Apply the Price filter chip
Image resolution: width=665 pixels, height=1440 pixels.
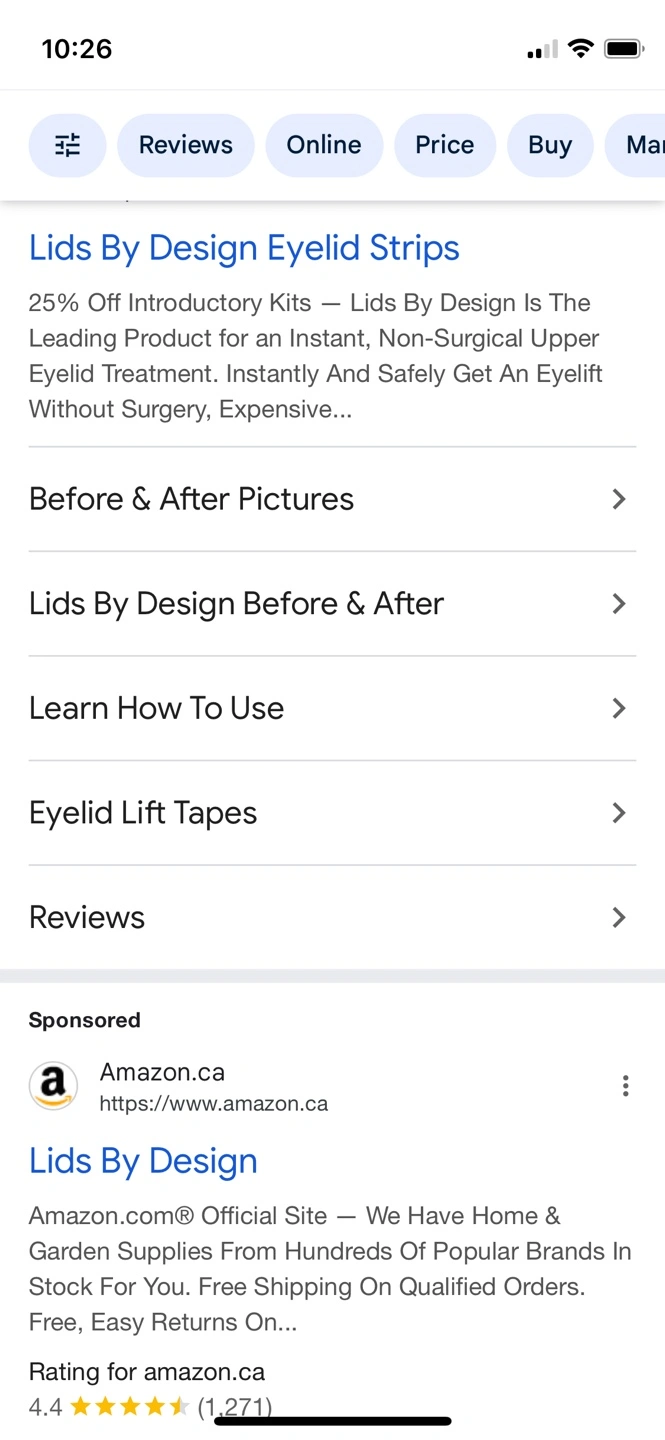[445, 145]
